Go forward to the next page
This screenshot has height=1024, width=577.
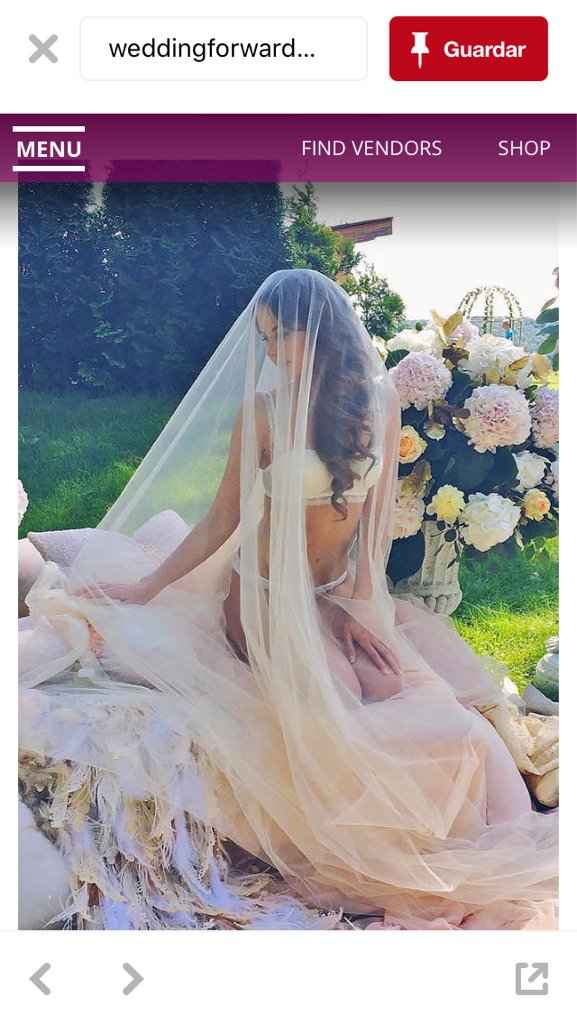132,978
